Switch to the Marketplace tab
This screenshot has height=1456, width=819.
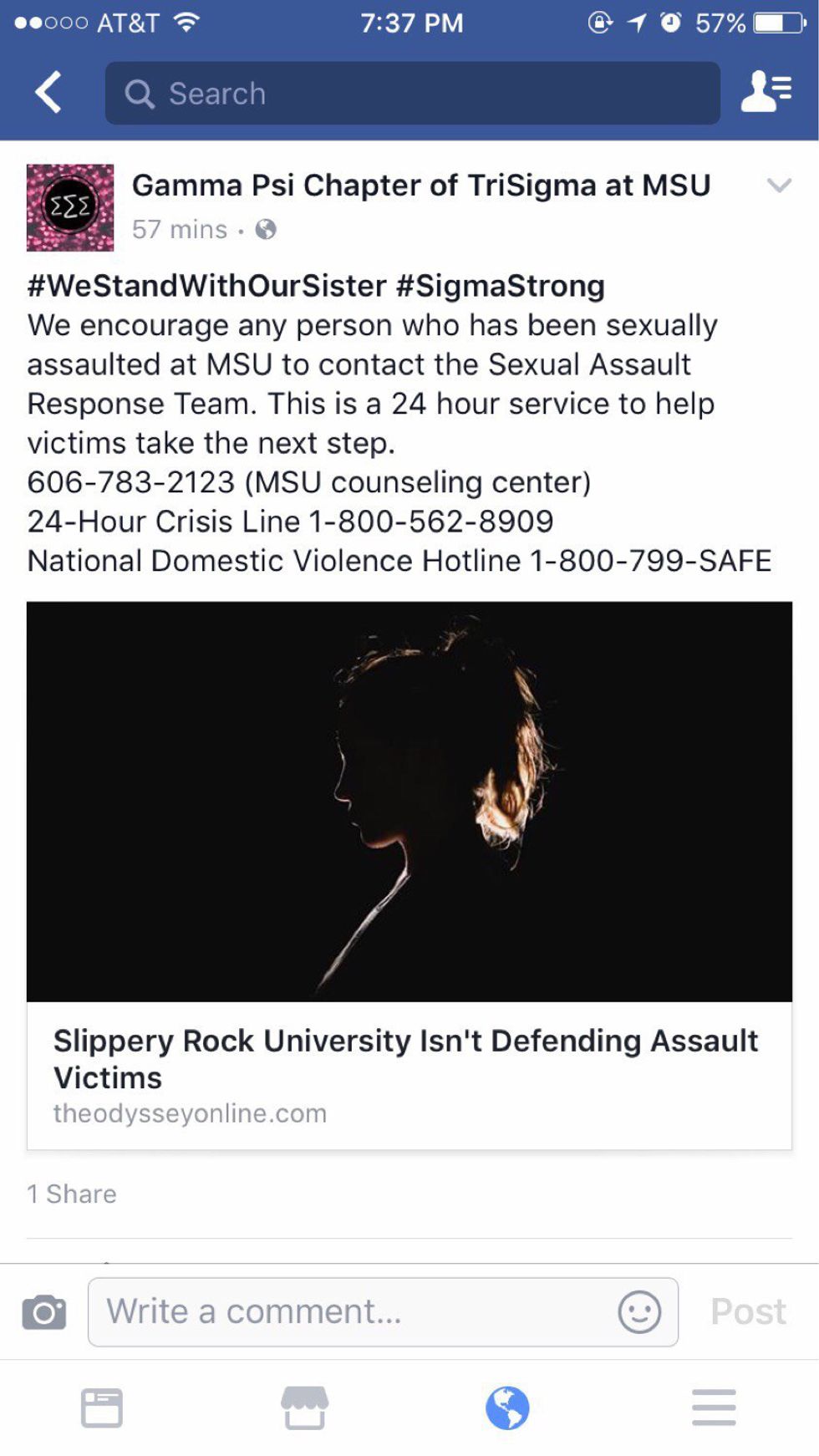(304, 1408)
